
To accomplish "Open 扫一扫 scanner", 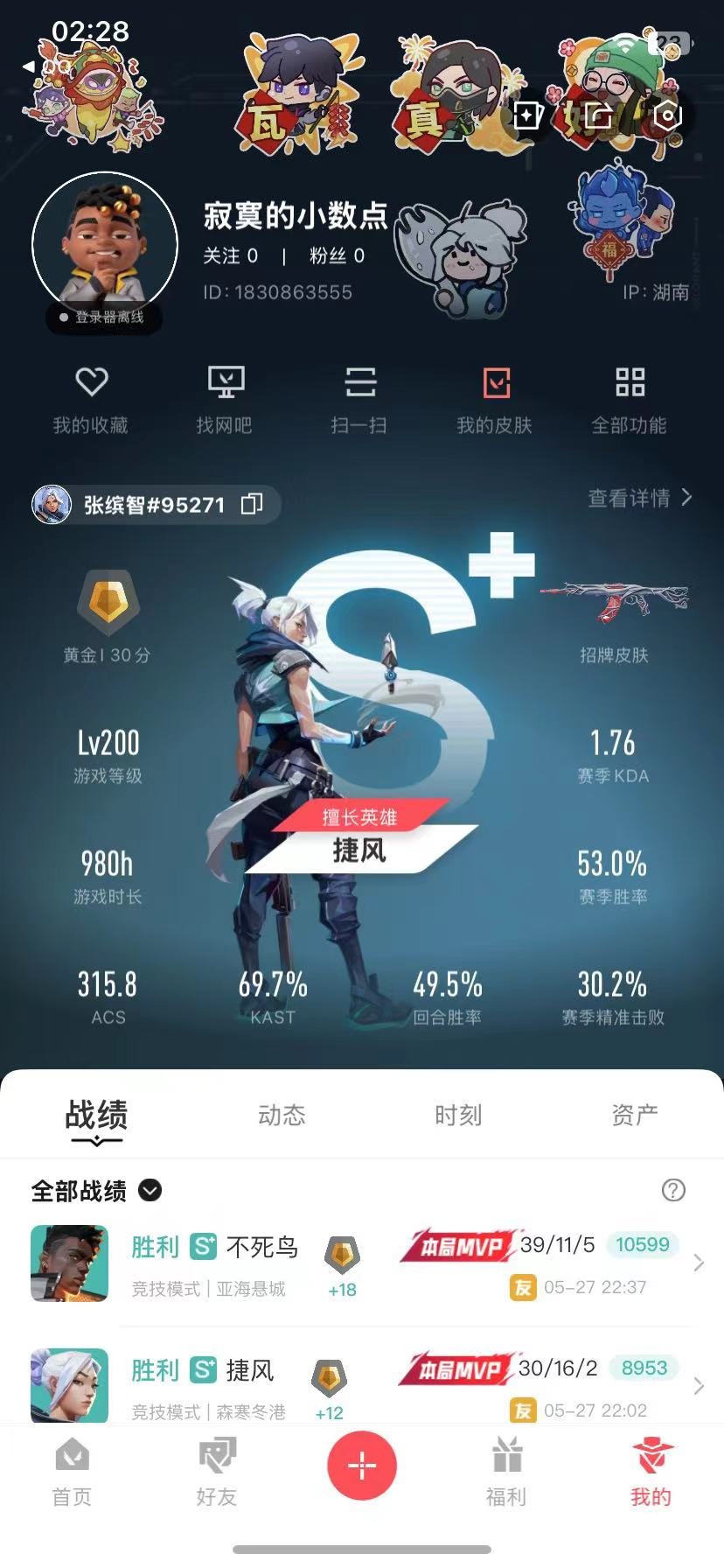I will coord(359,400).
